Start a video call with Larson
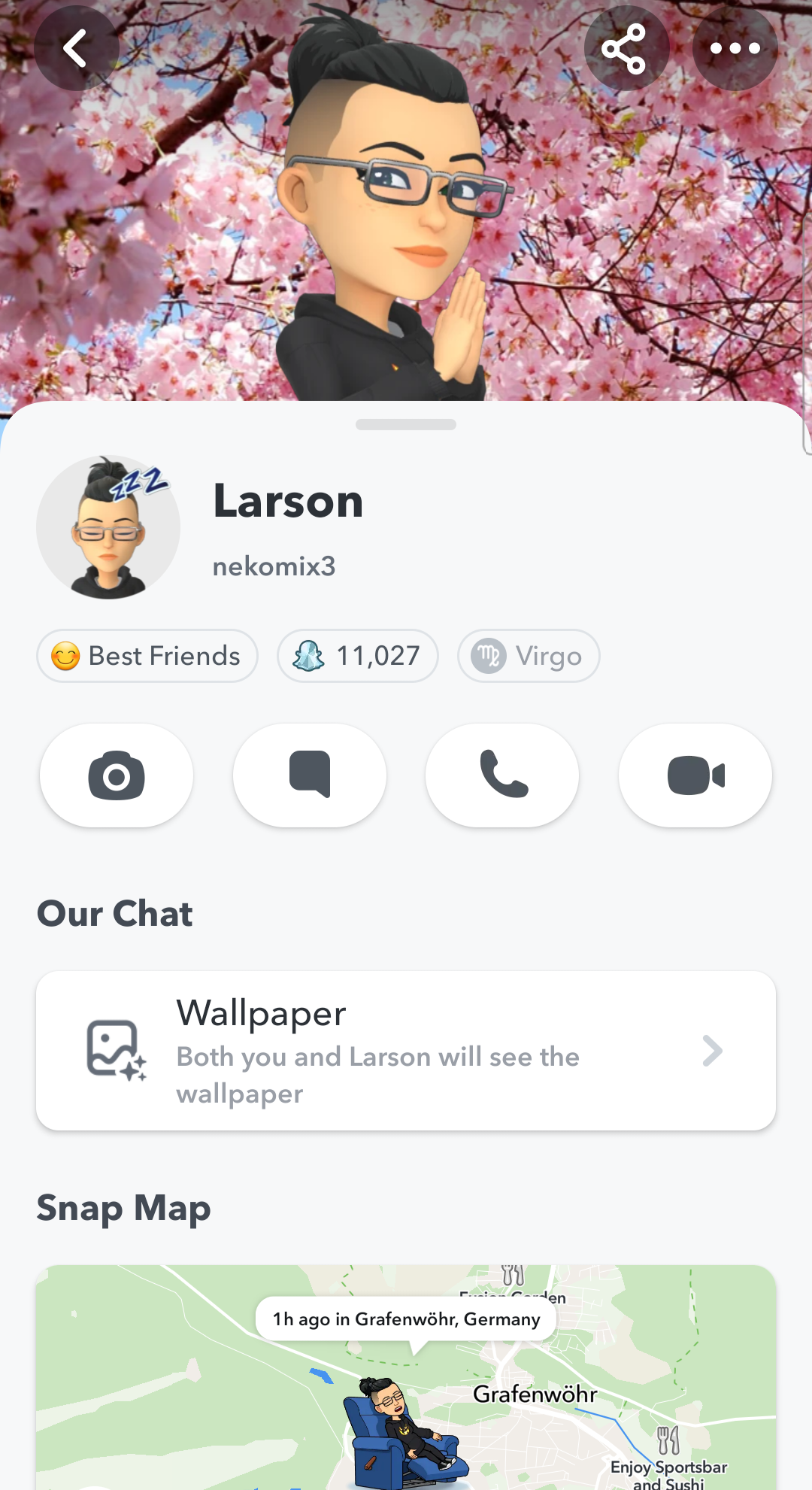812x1490 pixels. pyautogui.click(x=695, y=775)
